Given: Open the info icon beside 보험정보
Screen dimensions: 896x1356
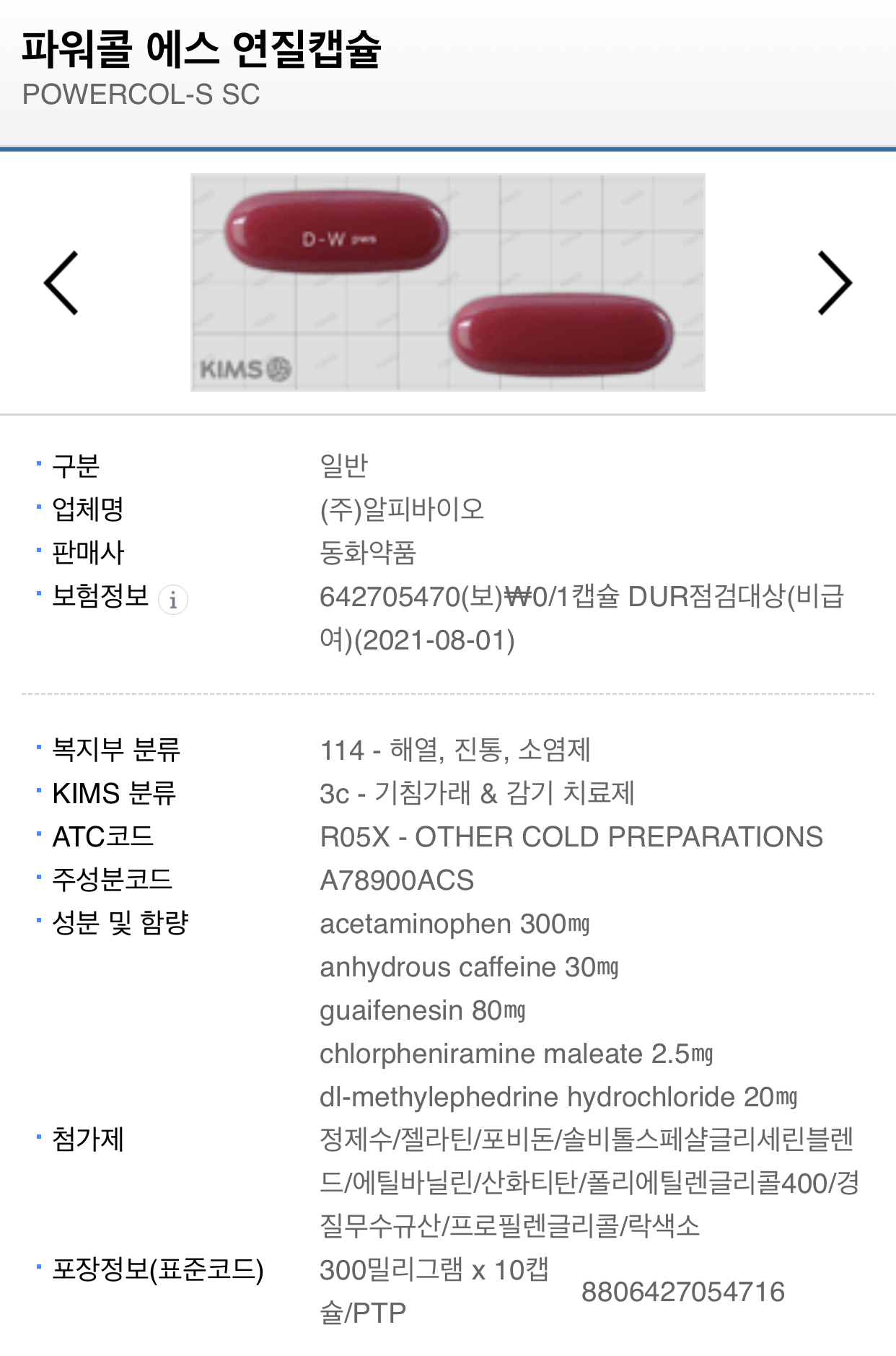Looking at the screenshot, I should [x=173, y=600].
